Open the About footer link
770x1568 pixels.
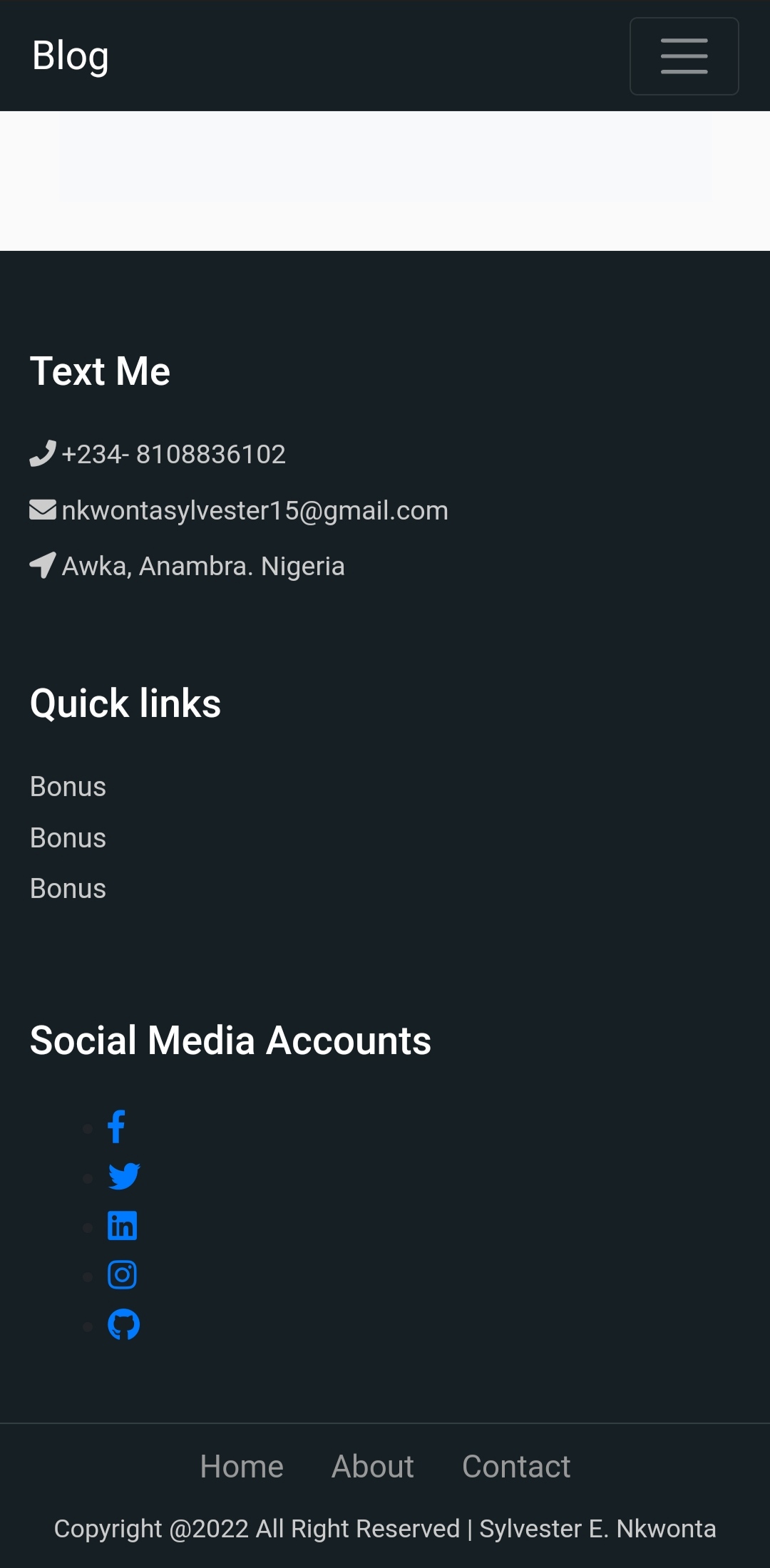(373, 1467)
